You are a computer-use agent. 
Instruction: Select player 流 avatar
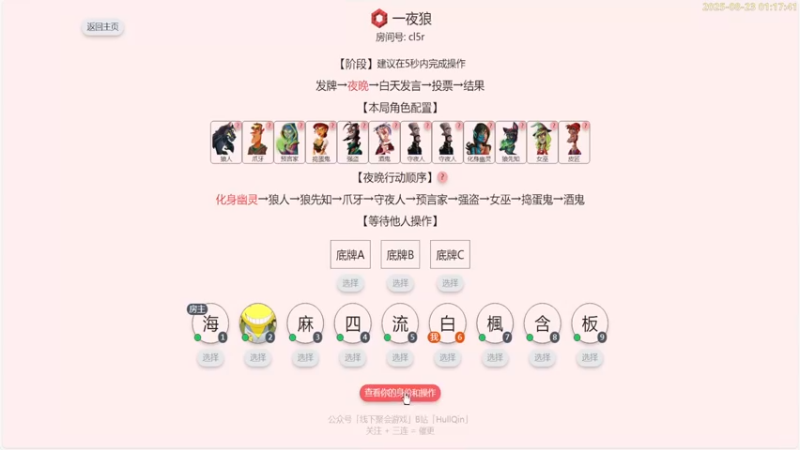coord(400,323)
